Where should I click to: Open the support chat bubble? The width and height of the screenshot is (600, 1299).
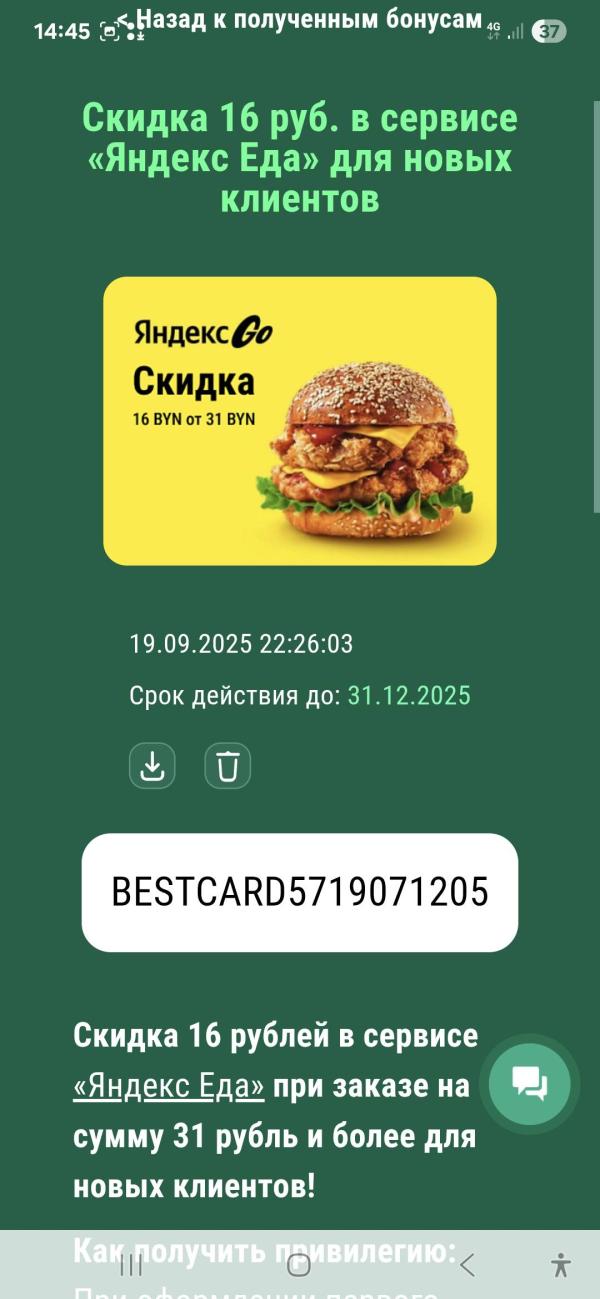[529, 1083]
